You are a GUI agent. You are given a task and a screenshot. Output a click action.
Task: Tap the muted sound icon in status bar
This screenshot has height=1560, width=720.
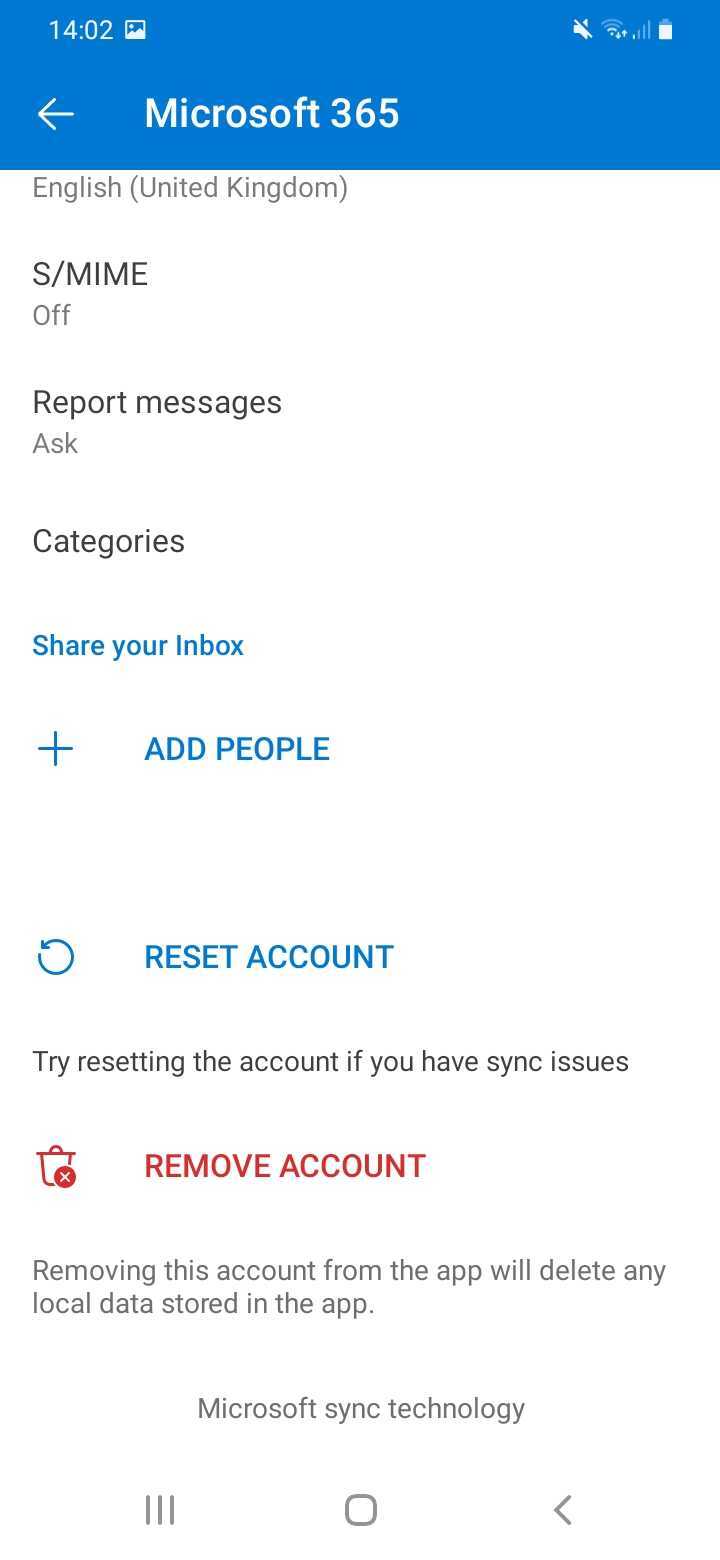click(x=583, y=29)
